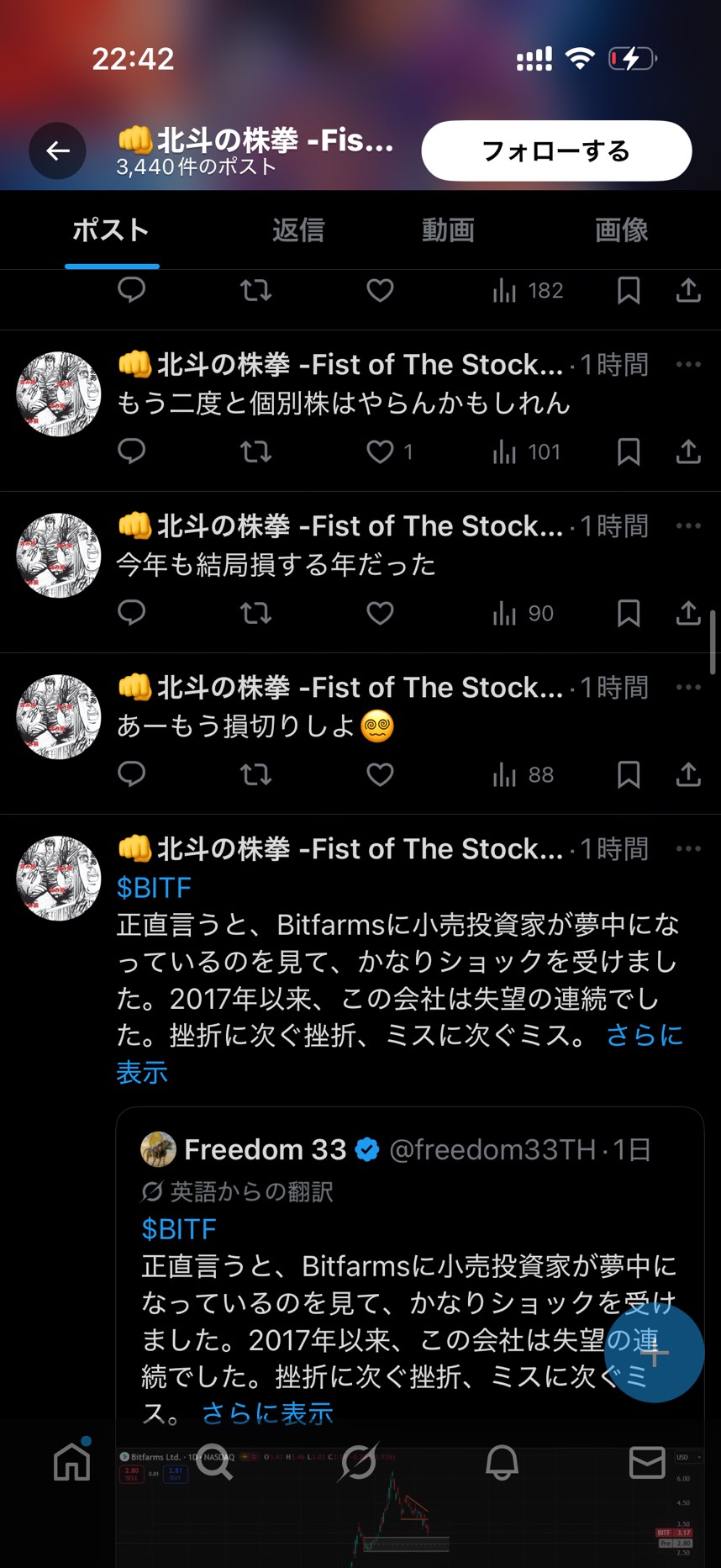The width and height of the screenshot is (721, 1568).
Task: Compose a new post with the plus button
Action: click(654, 1352)
